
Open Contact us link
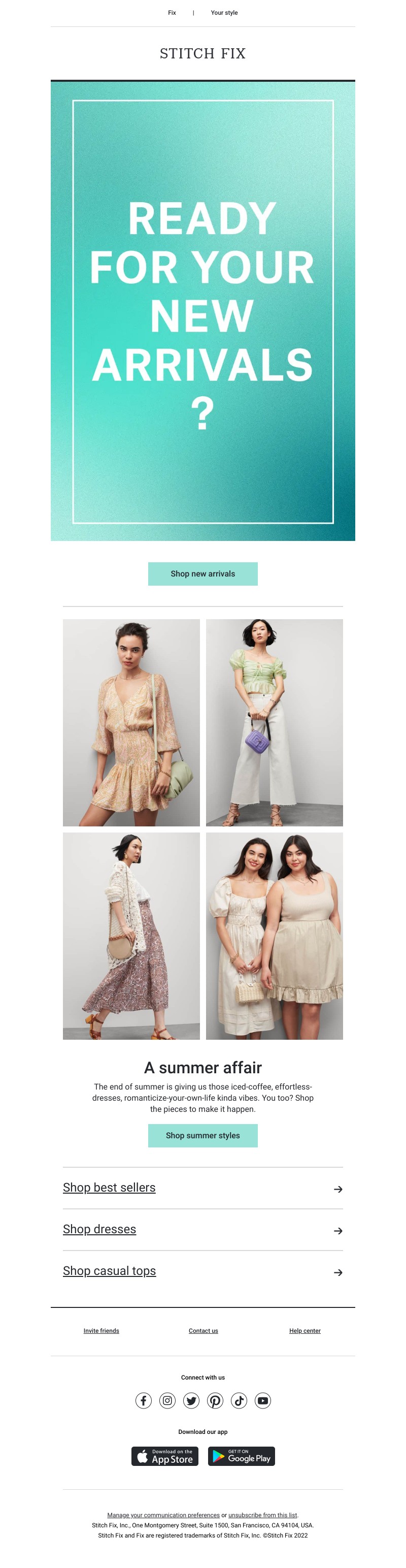203,1331
